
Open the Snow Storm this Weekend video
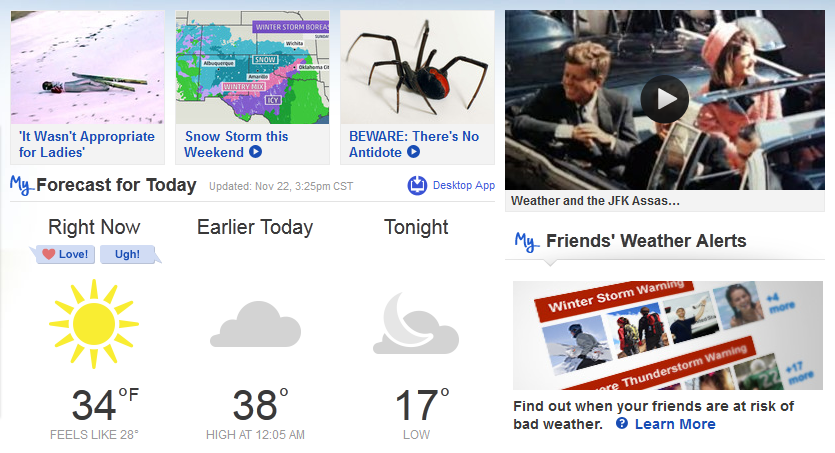pos(236,144)
